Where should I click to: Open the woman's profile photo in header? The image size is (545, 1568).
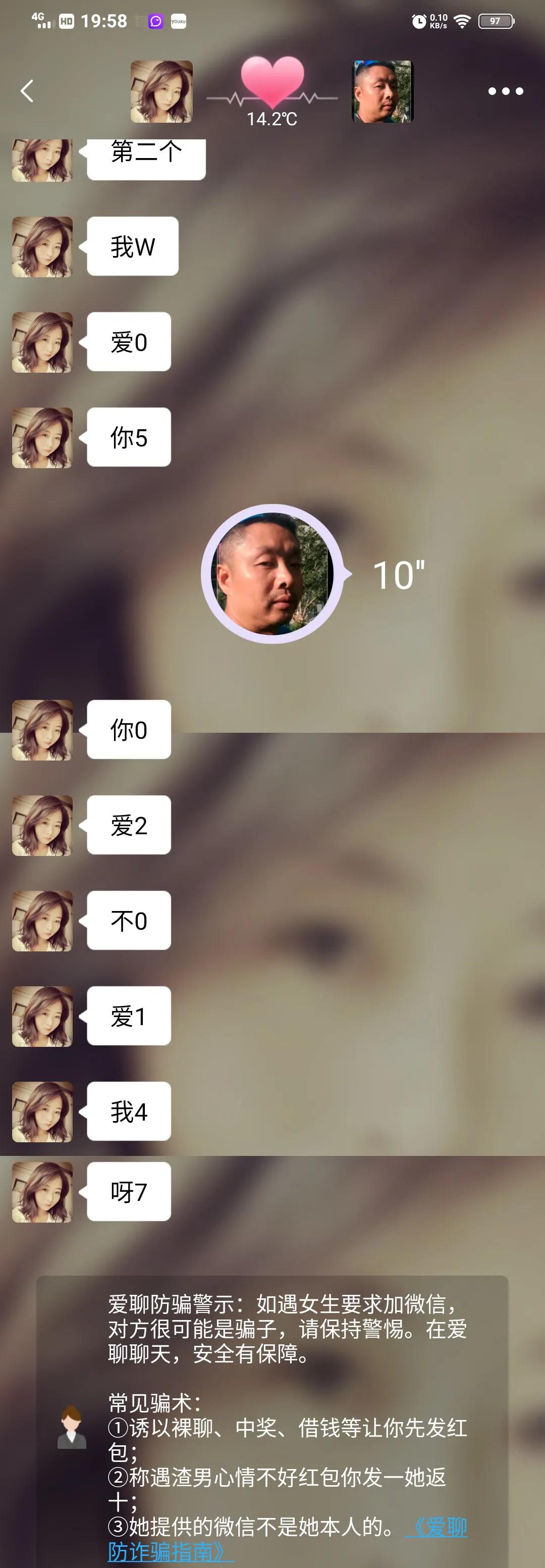pos(162,91)
